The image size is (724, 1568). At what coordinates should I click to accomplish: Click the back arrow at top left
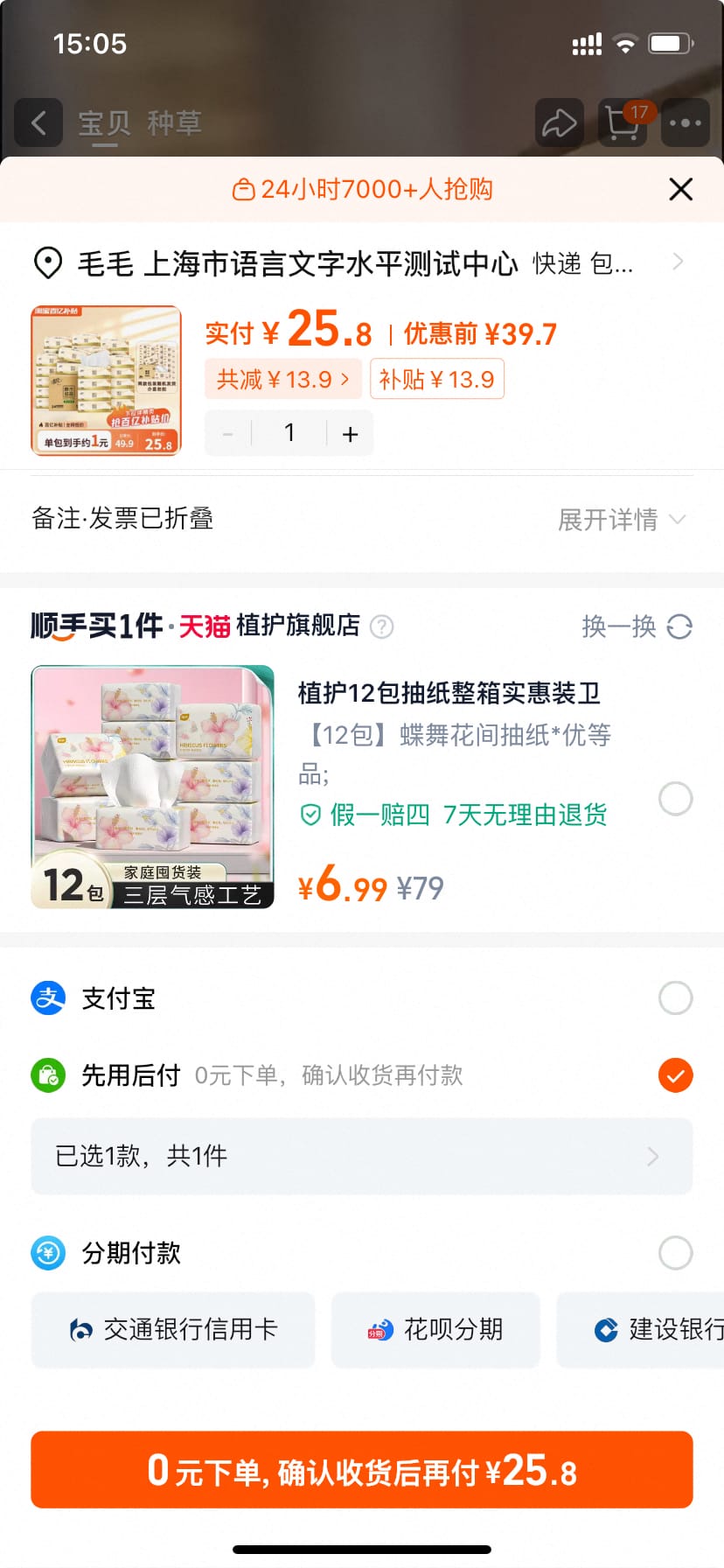38,122
